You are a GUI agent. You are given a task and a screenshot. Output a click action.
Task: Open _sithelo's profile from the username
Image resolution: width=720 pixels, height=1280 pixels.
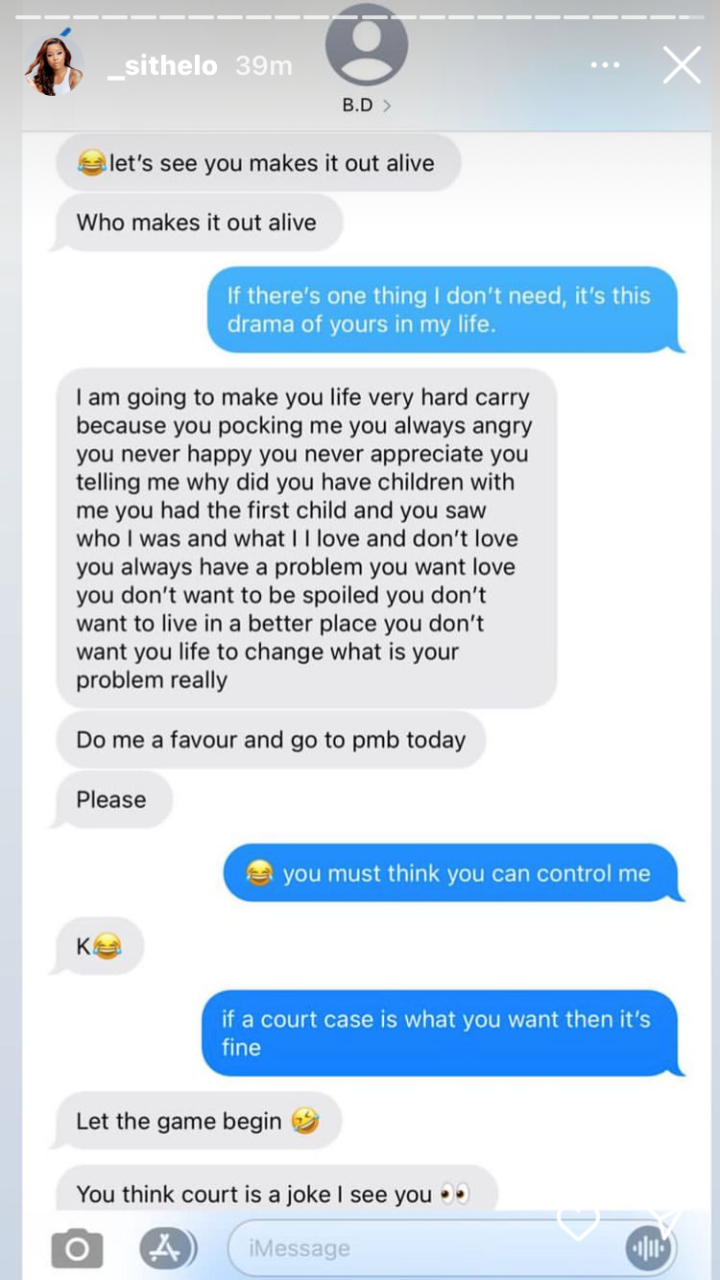pos(162,66)
